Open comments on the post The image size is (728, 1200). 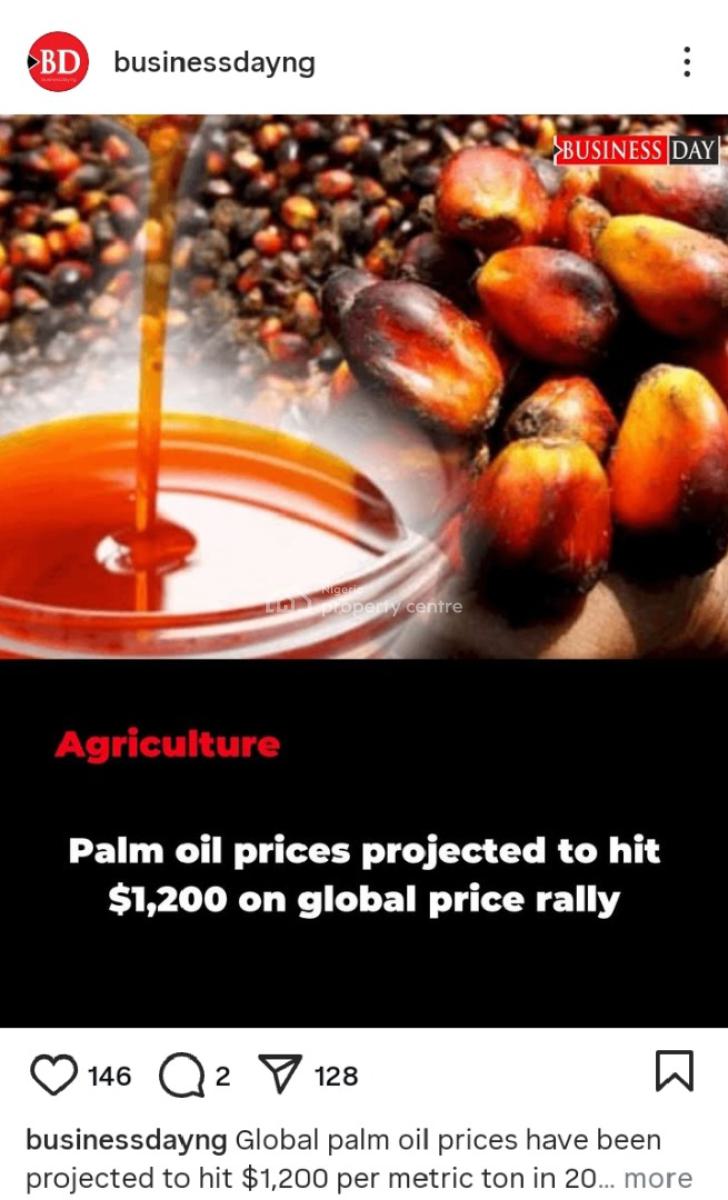(x=181, y=1076)
